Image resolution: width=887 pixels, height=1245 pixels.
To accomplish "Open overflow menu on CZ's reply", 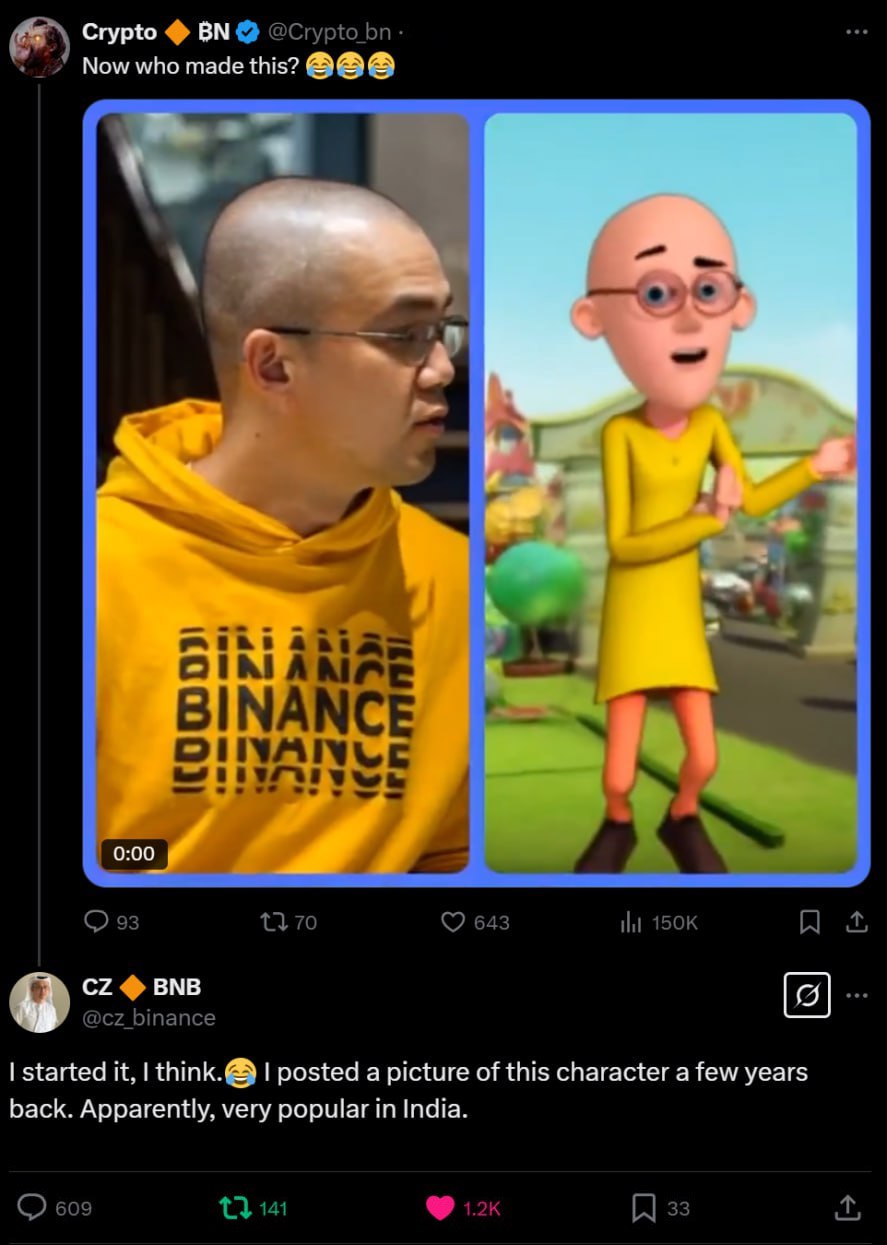I will (857, 996).
